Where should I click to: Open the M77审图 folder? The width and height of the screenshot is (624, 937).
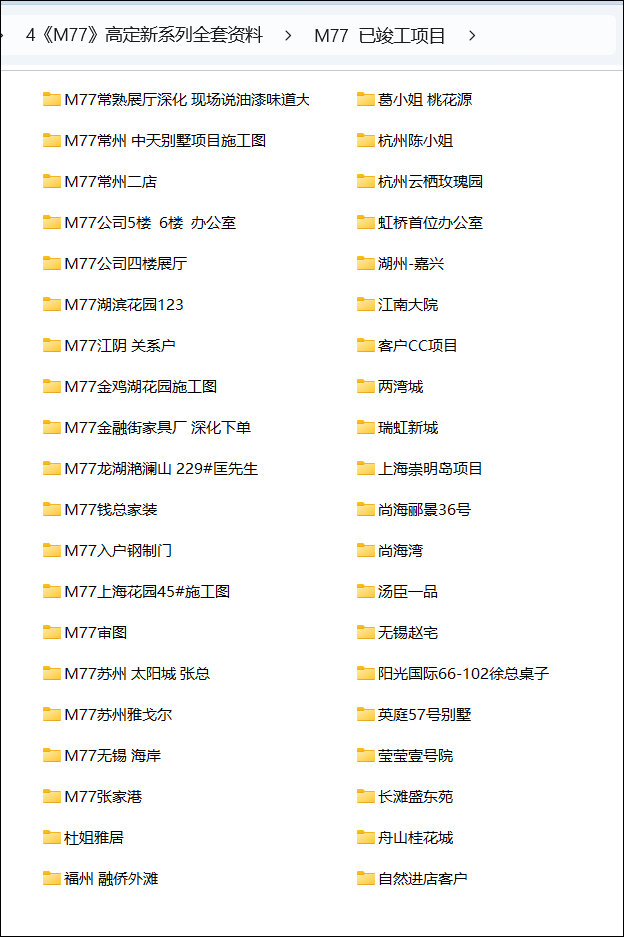[x=95, y=633]
